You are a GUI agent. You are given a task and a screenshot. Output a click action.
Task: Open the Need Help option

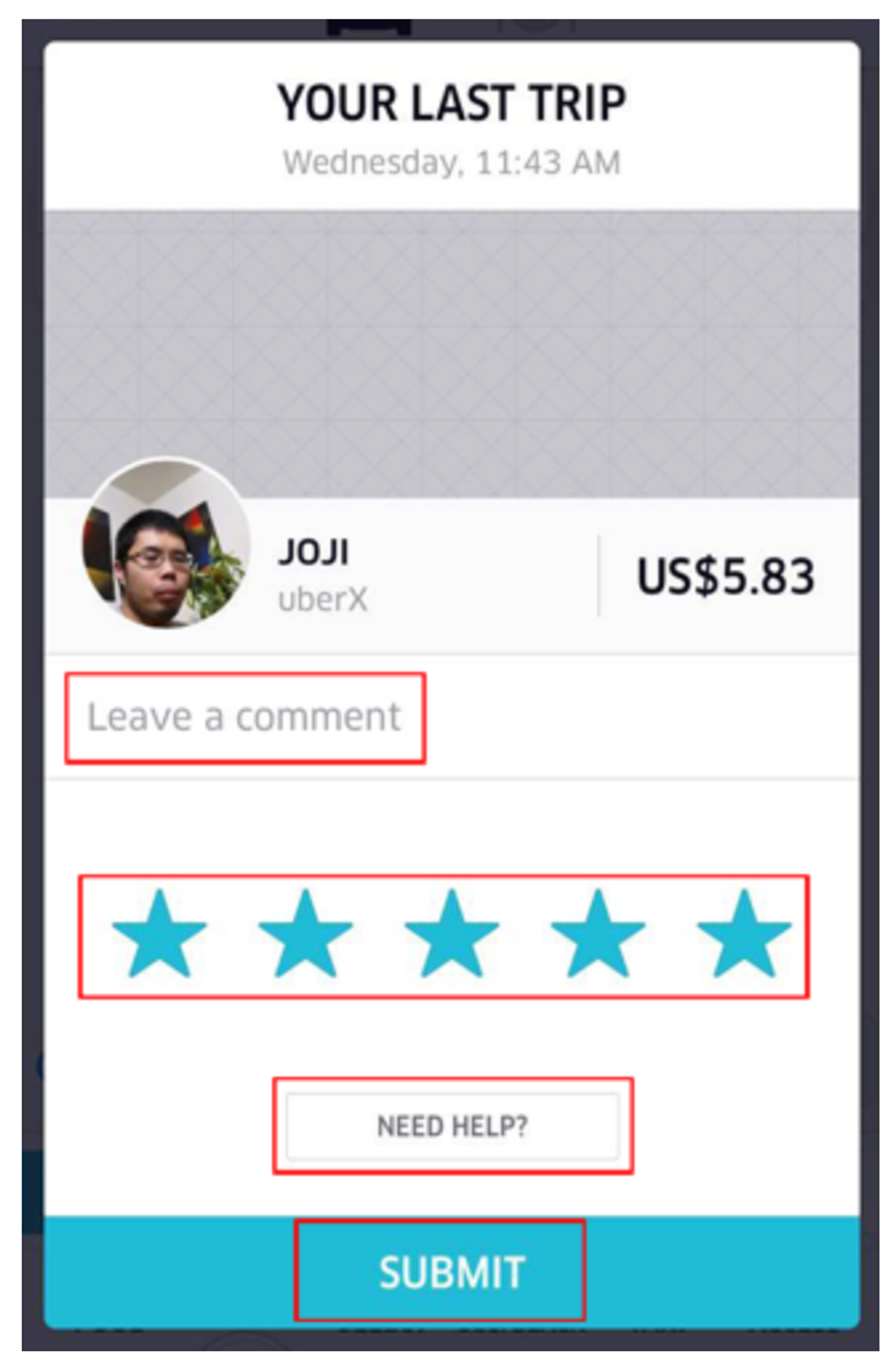(x=452, y=1125)
